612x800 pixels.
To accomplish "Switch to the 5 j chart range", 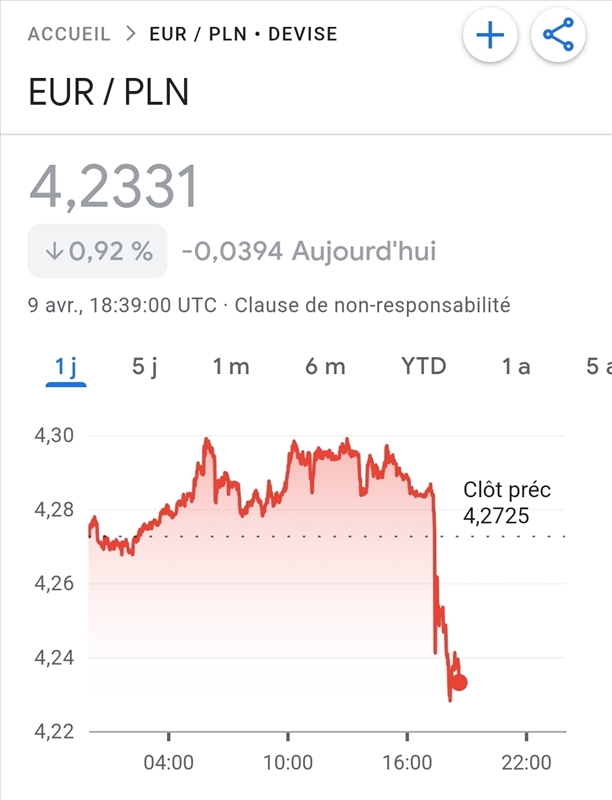I will click(145, 367).
